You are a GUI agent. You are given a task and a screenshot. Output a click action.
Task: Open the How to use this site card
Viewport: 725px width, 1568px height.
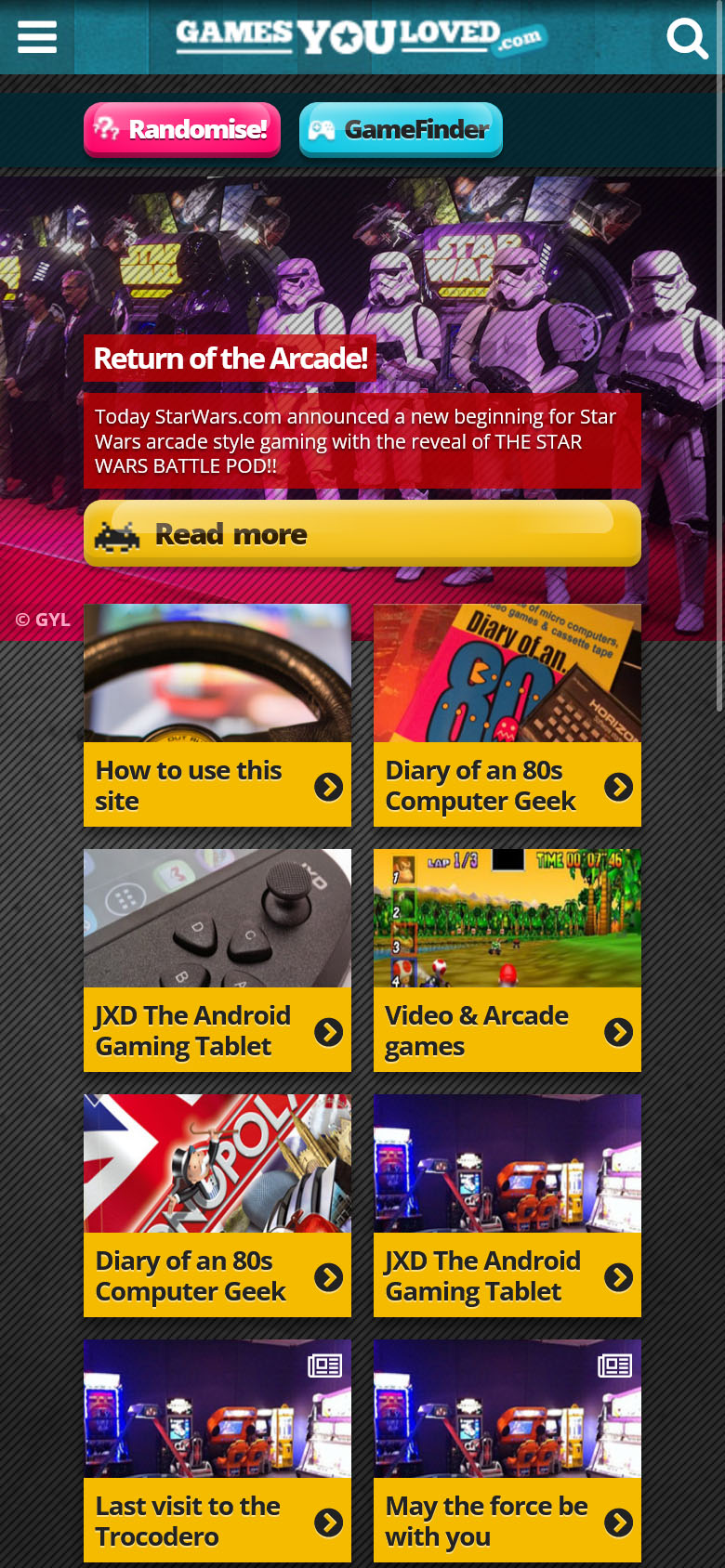217,715
